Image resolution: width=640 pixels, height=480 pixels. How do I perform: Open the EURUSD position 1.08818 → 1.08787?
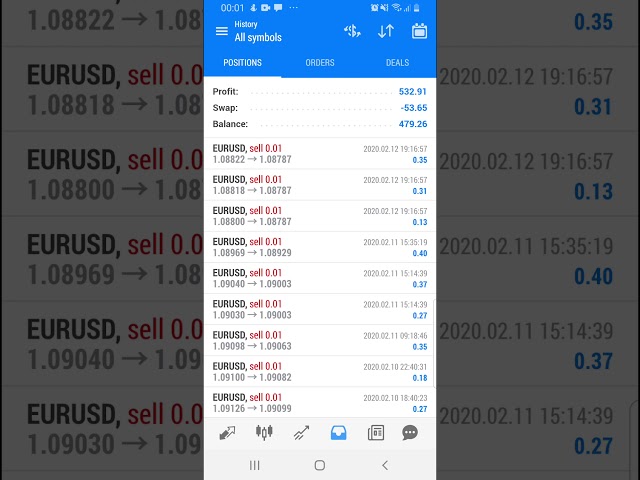tap(320, 185)
